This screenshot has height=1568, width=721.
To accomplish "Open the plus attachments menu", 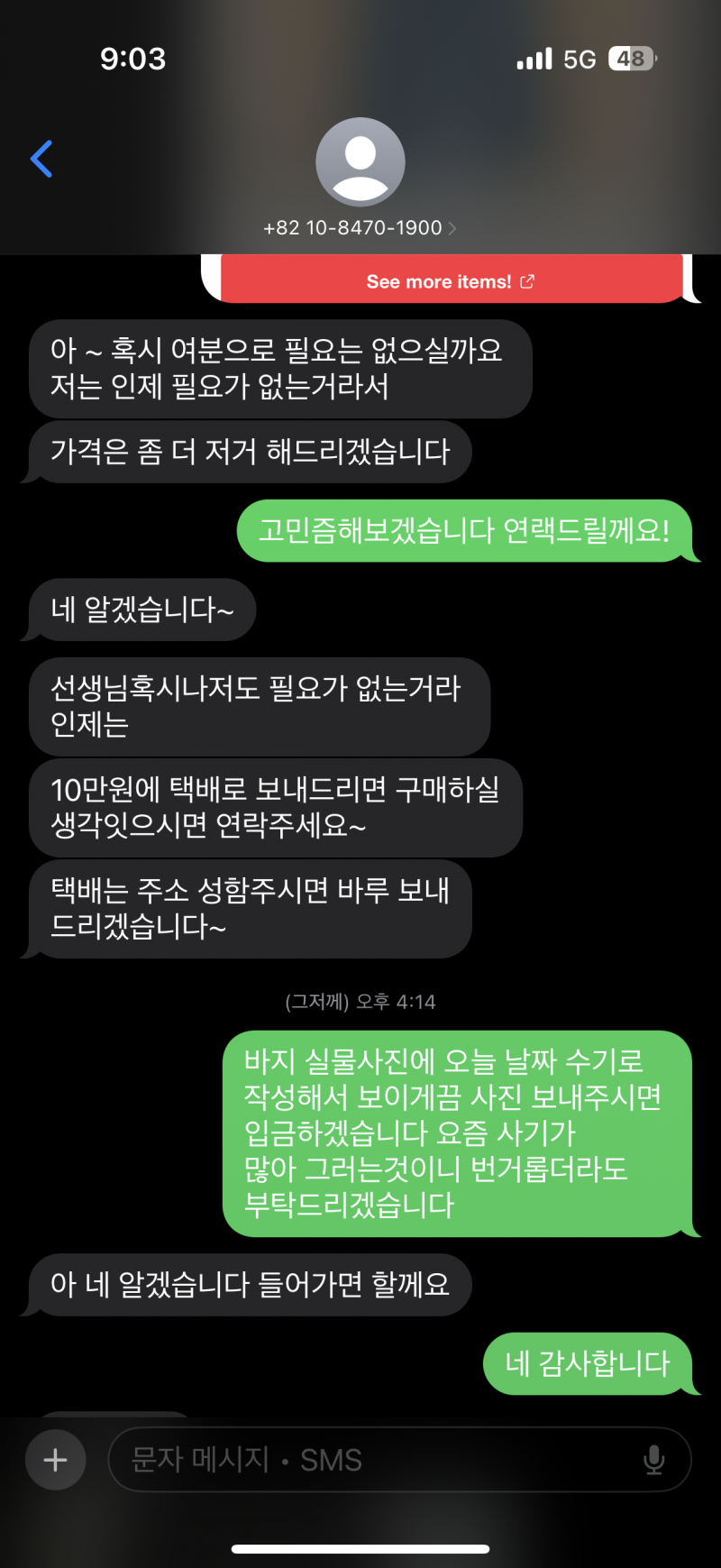I will [x=56, y=1460].
